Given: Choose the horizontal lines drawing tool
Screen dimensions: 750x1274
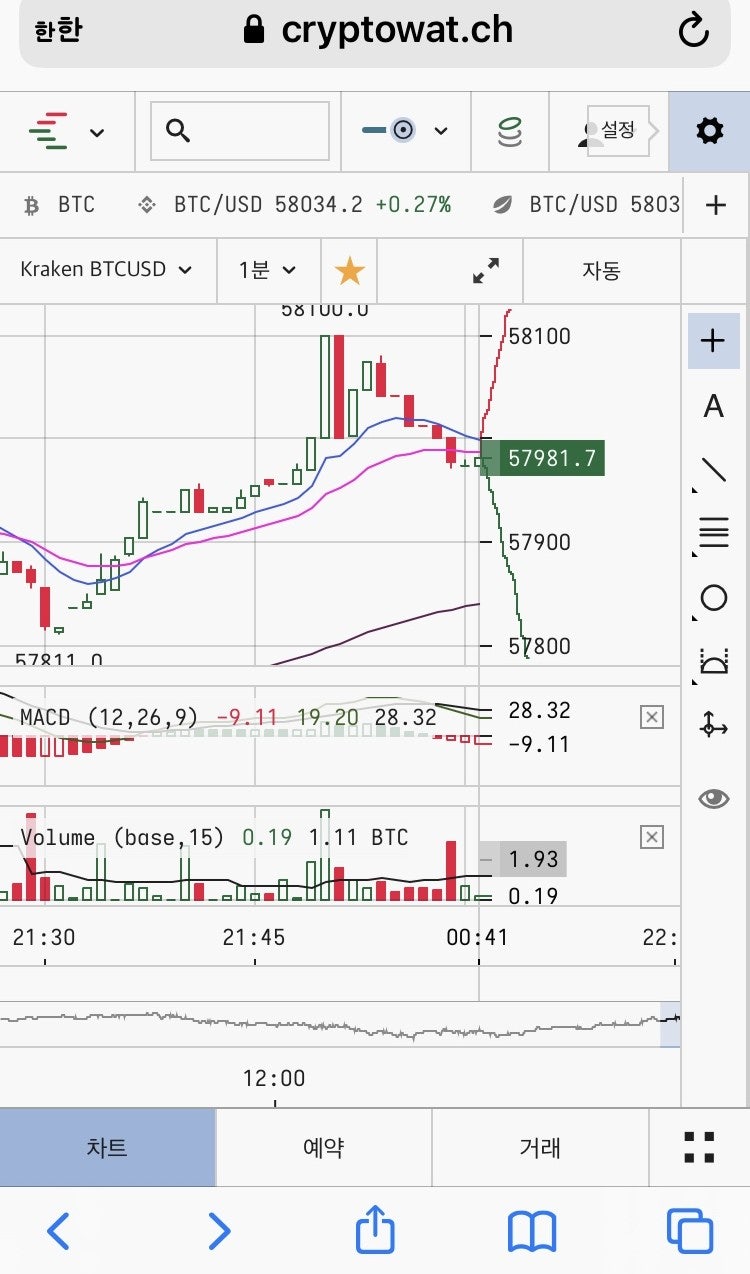Looking at the screenshot, I should [x=713, y=533].
